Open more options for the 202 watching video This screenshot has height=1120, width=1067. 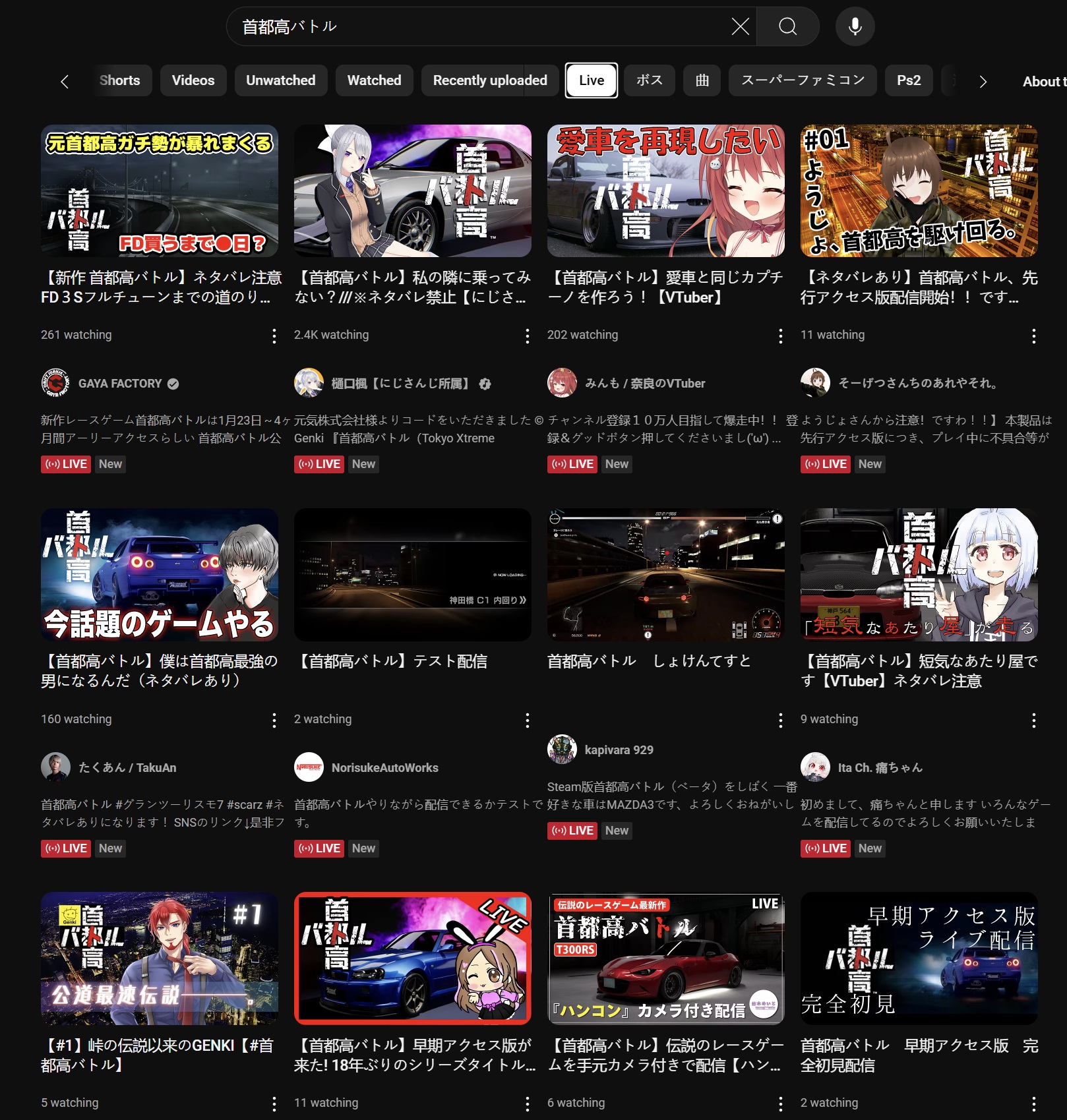click(x=780, y=336)
